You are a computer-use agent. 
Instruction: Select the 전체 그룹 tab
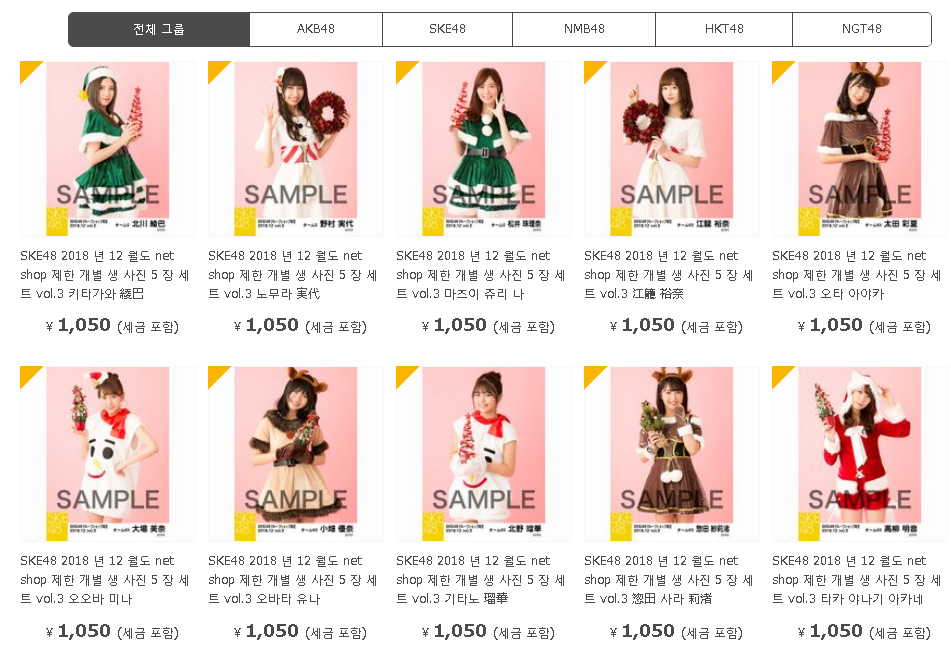click(x=159, y=29)
